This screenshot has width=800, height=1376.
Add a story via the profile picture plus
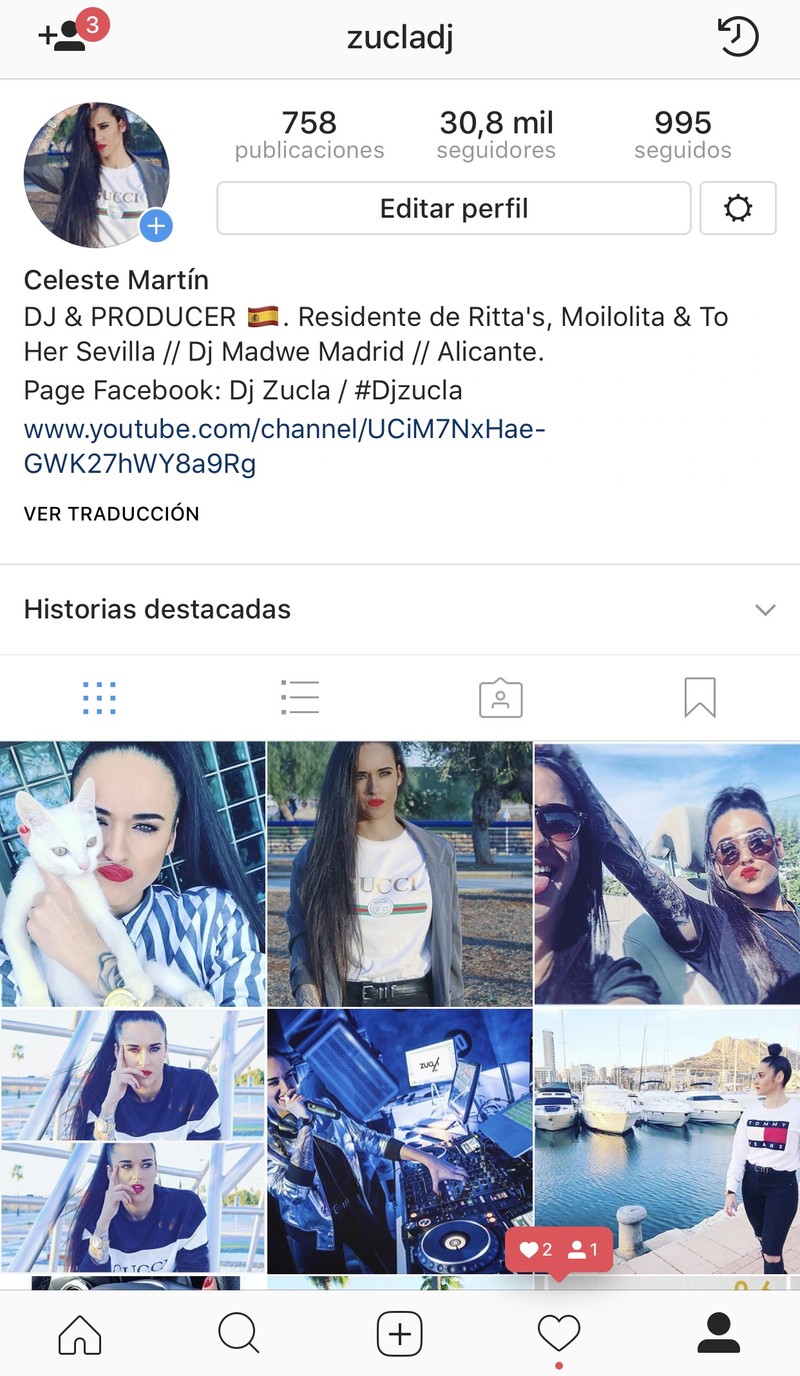(x=156, y=226)
